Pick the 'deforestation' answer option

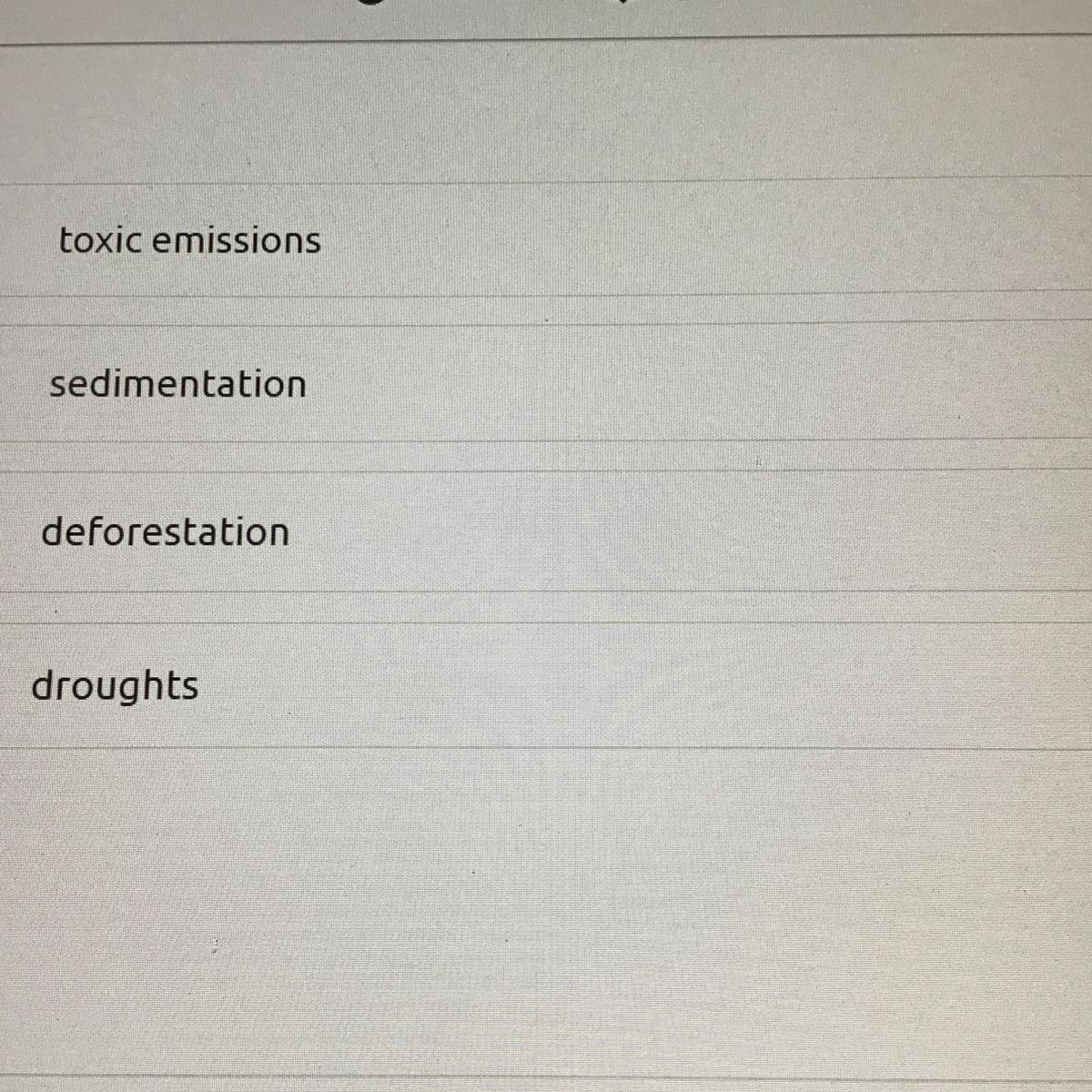[x=546, y=531]
